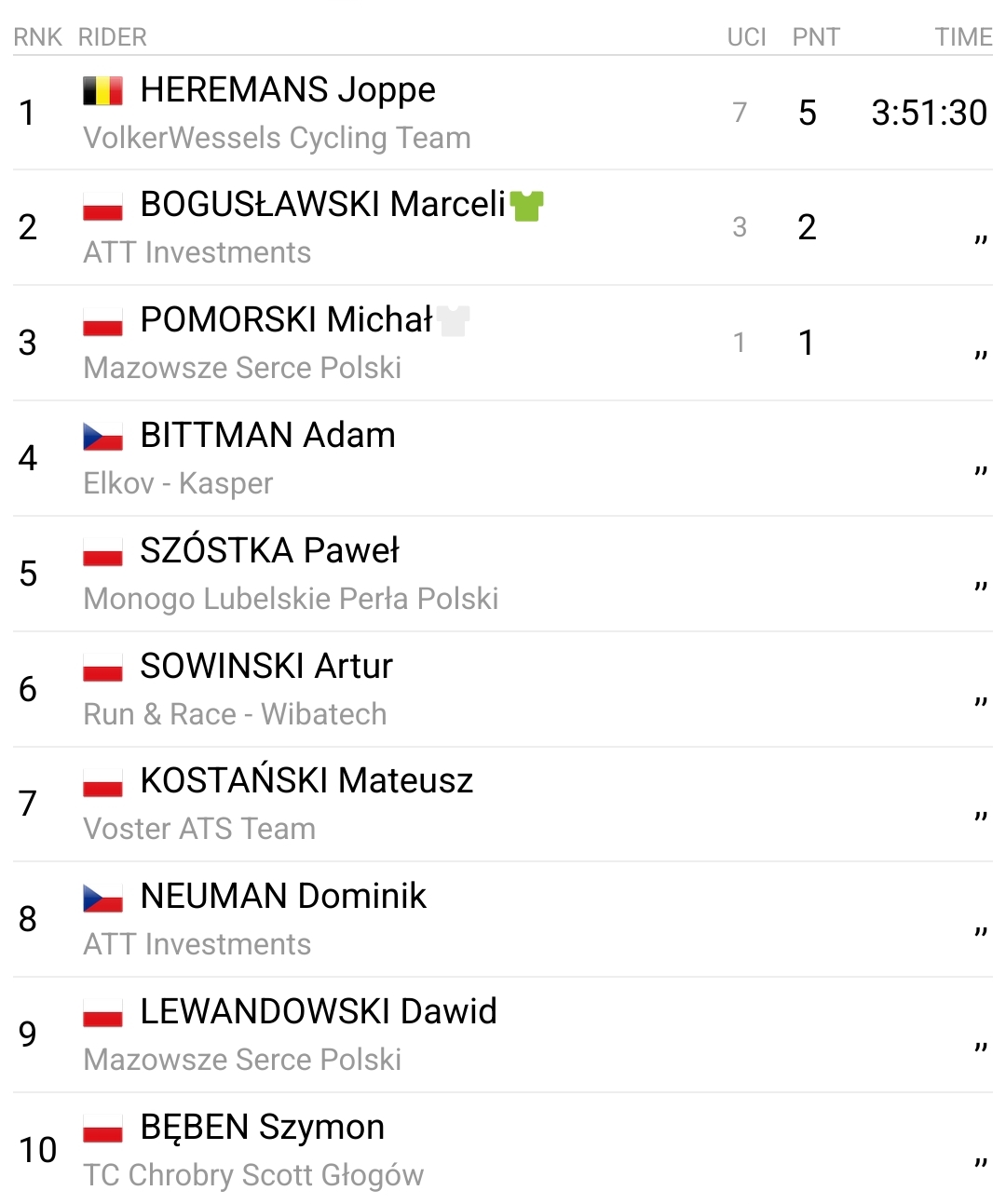
Task: View the TC Chrobry Scott Głogów team
Action: click(253, 1176)
